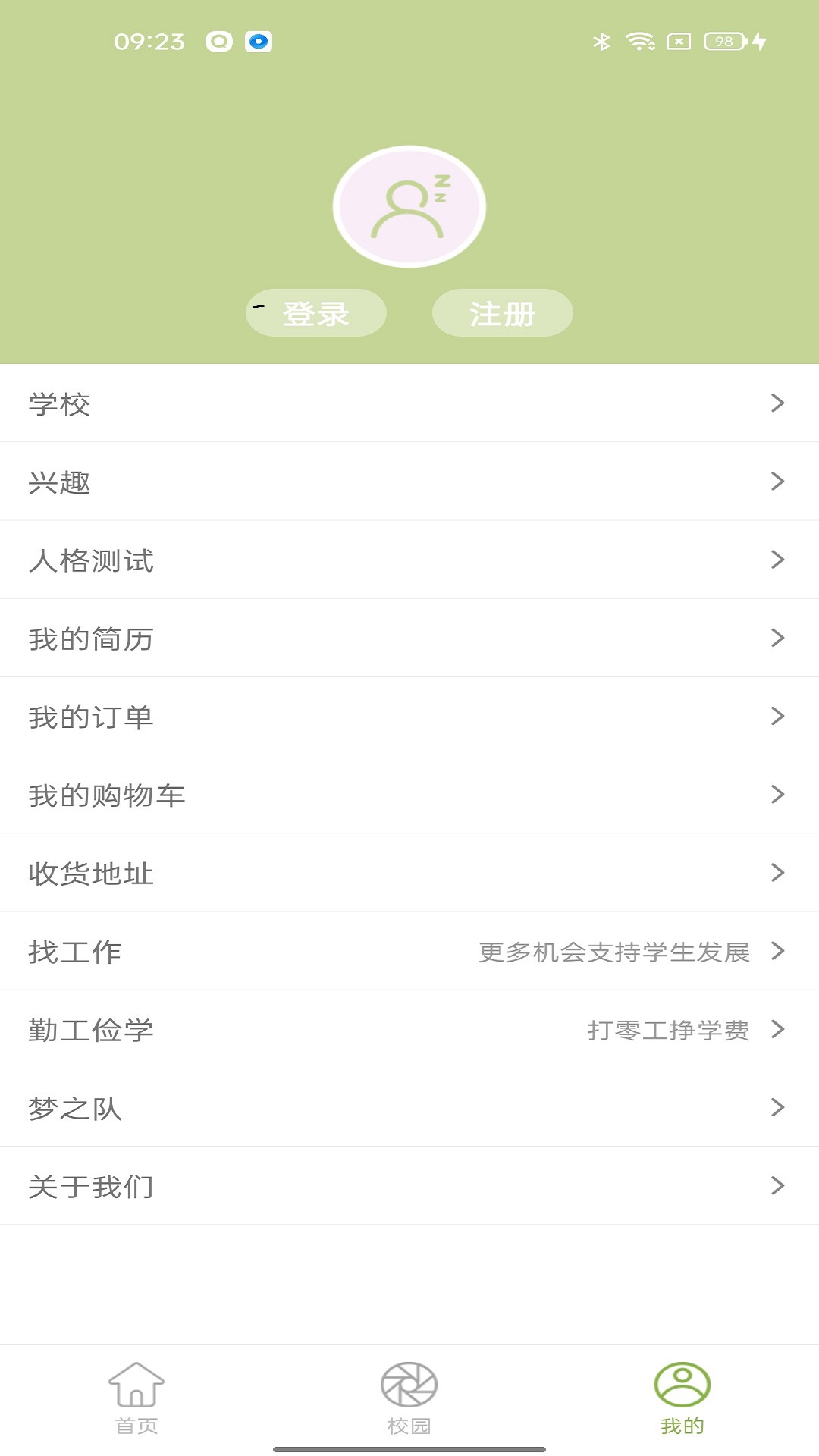The image size is (819, 1456).
Task: Open the 找工作 job search row
Action: point(409,951)
